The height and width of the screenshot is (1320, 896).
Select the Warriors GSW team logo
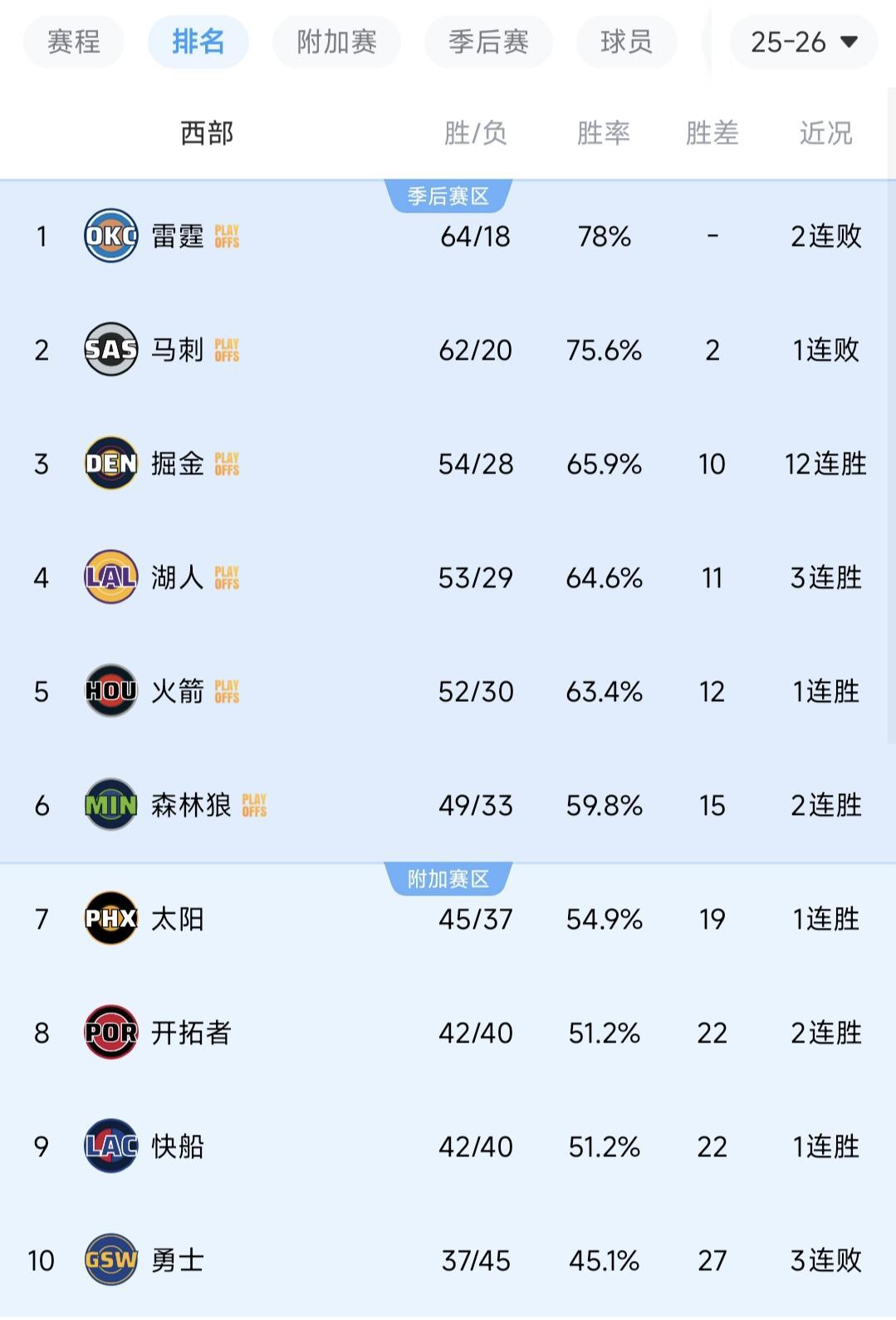click(x=110, y=1260)
